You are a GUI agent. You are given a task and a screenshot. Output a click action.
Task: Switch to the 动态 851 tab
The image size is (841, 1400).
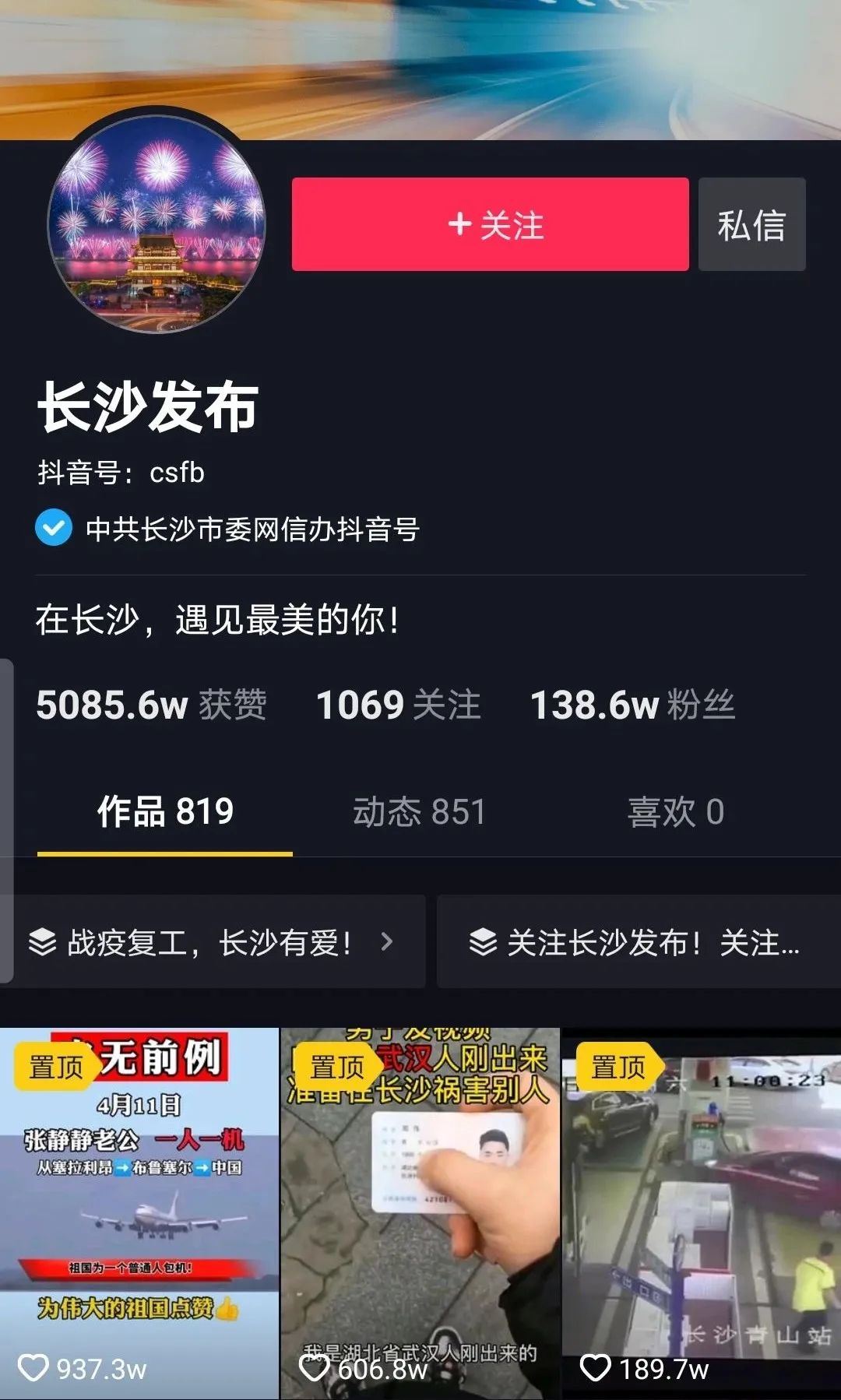419,811
